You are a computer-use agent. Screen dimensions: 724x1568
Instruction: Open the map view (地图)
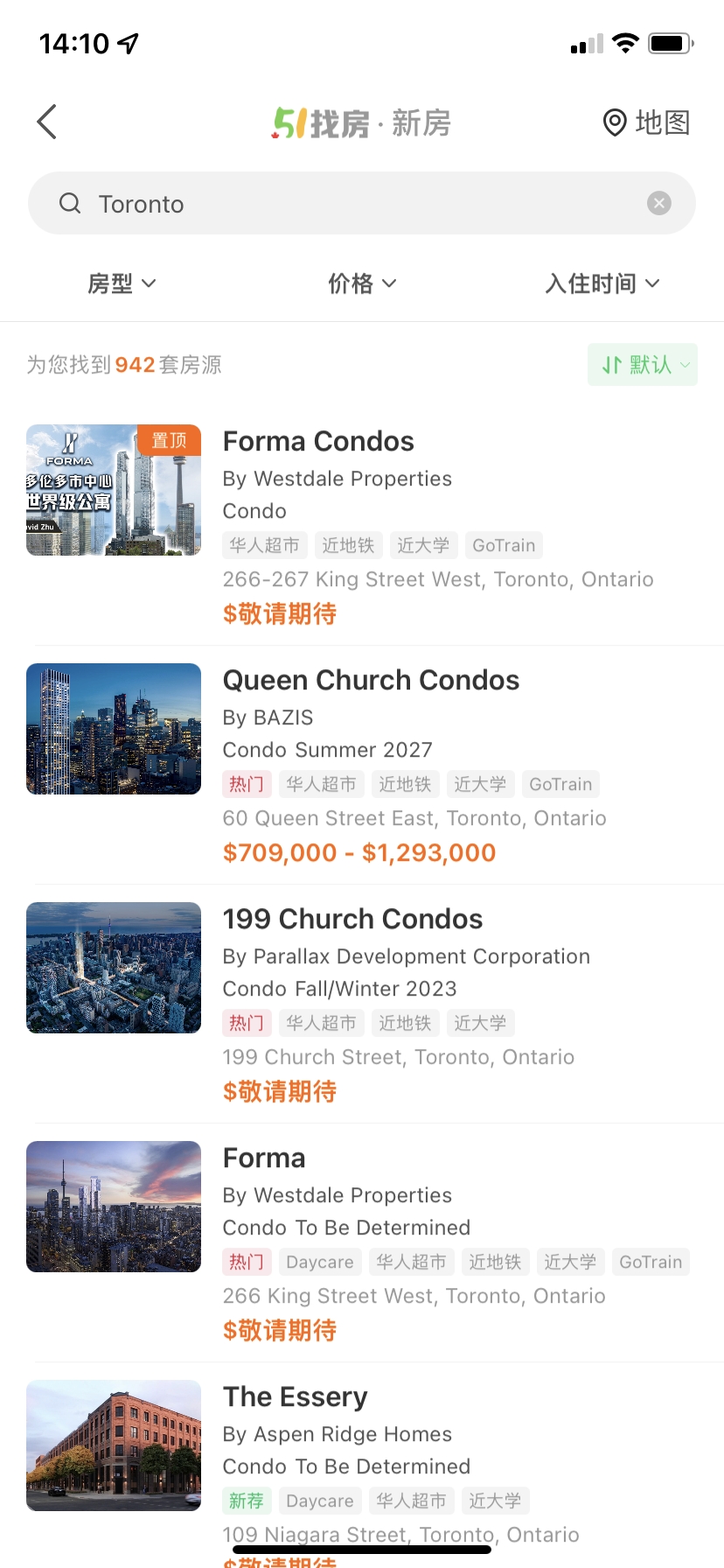(x=647, y=122)
